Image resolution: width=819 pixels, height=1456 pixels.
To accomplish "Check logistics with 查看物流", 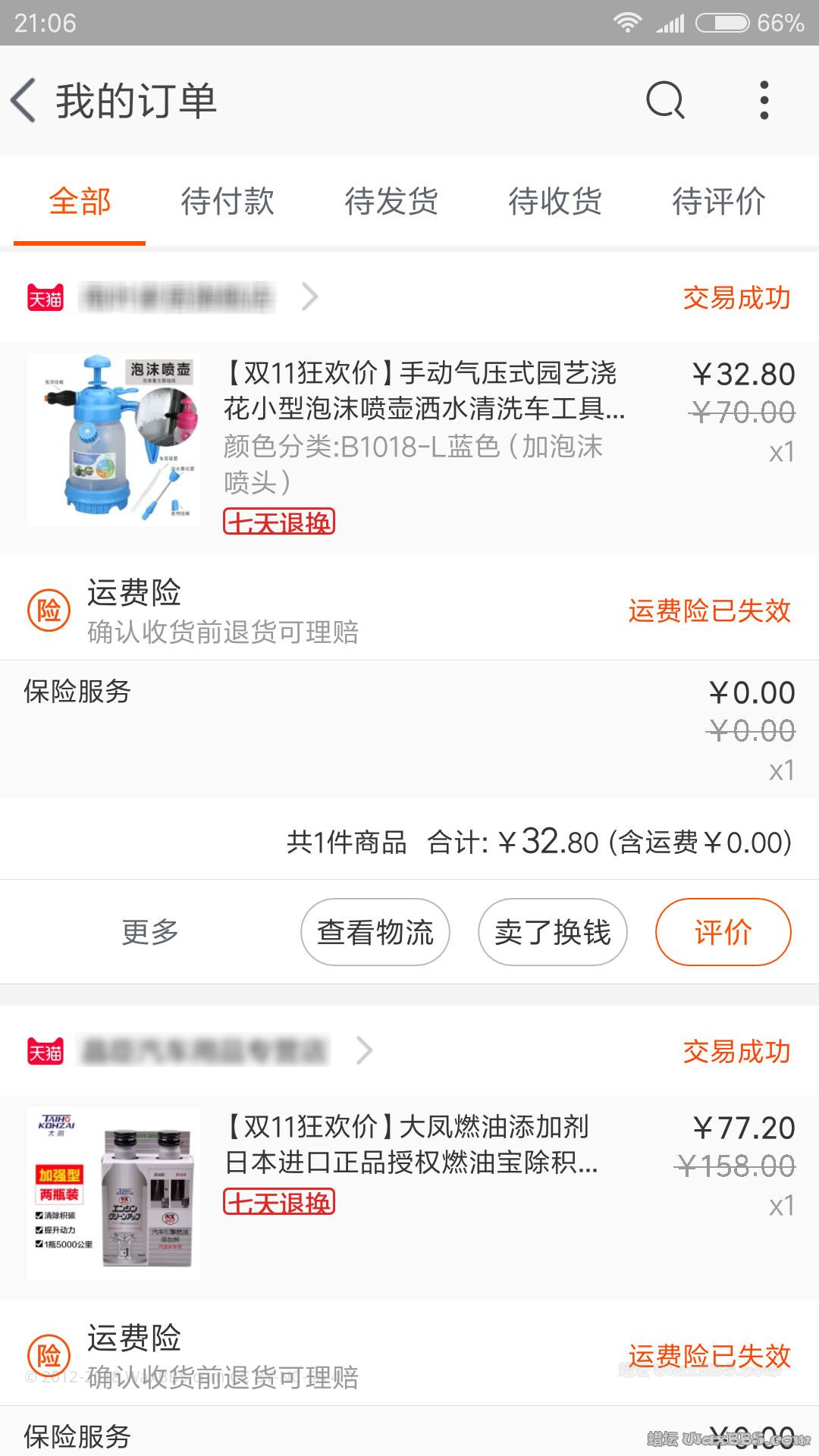I will (375, 932).
